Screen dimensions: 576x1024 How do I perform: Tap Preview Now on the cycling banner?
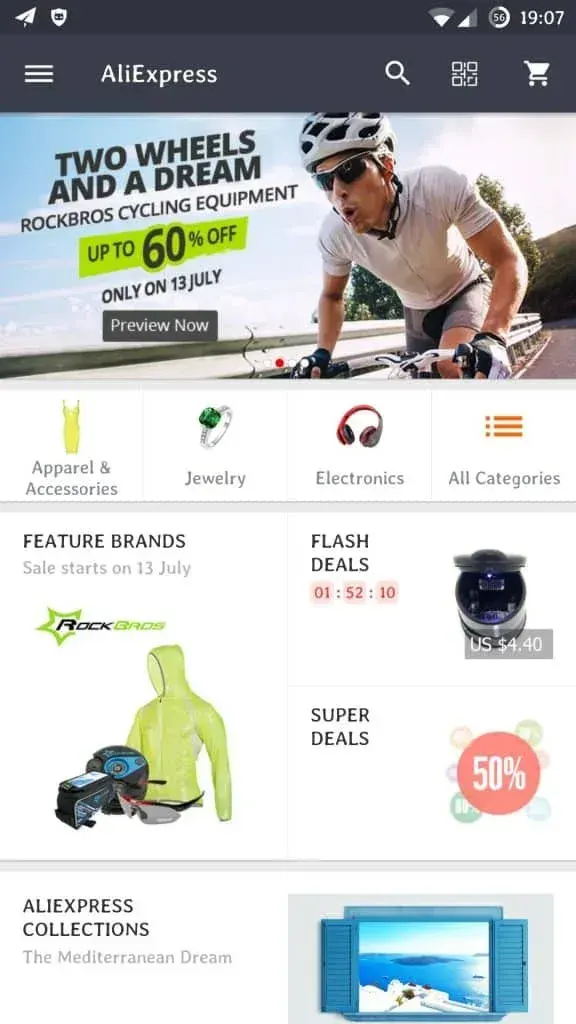[159, 325]
